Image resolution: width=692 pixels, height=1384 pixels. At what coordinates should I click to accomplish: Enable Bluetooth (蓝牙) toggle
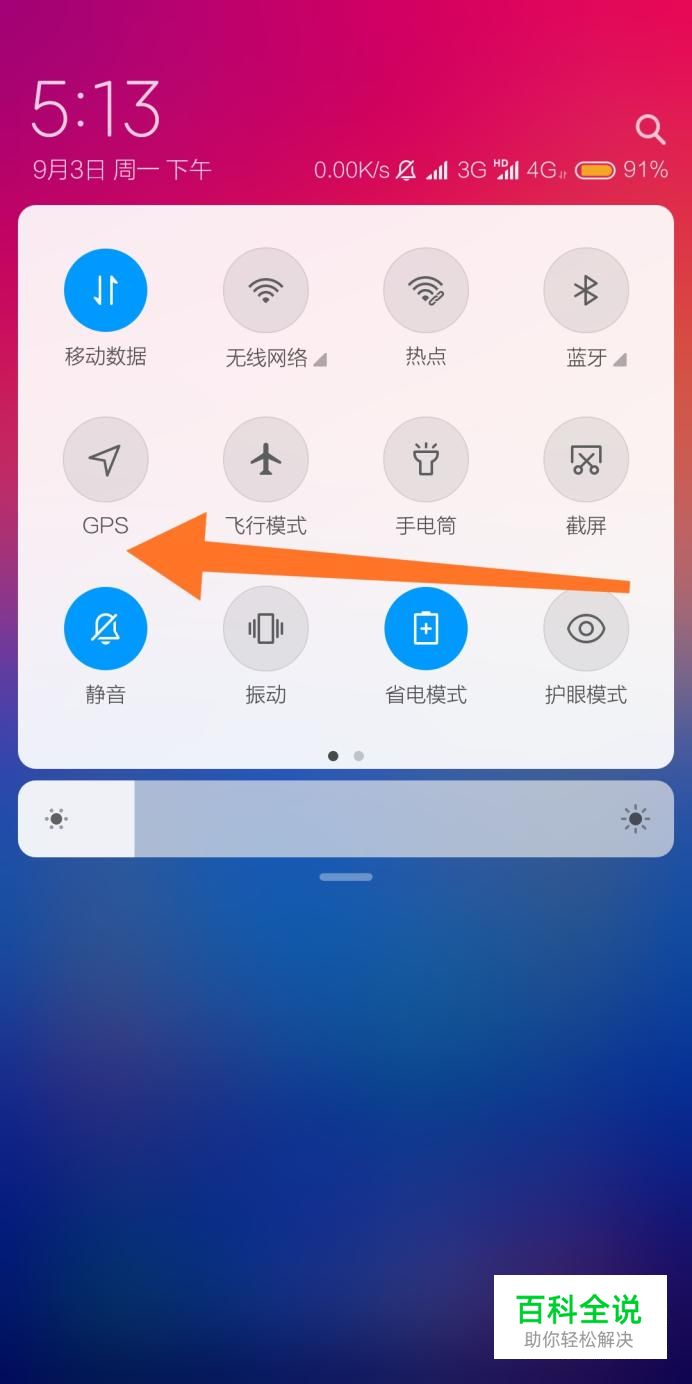(x=585, y=290)
